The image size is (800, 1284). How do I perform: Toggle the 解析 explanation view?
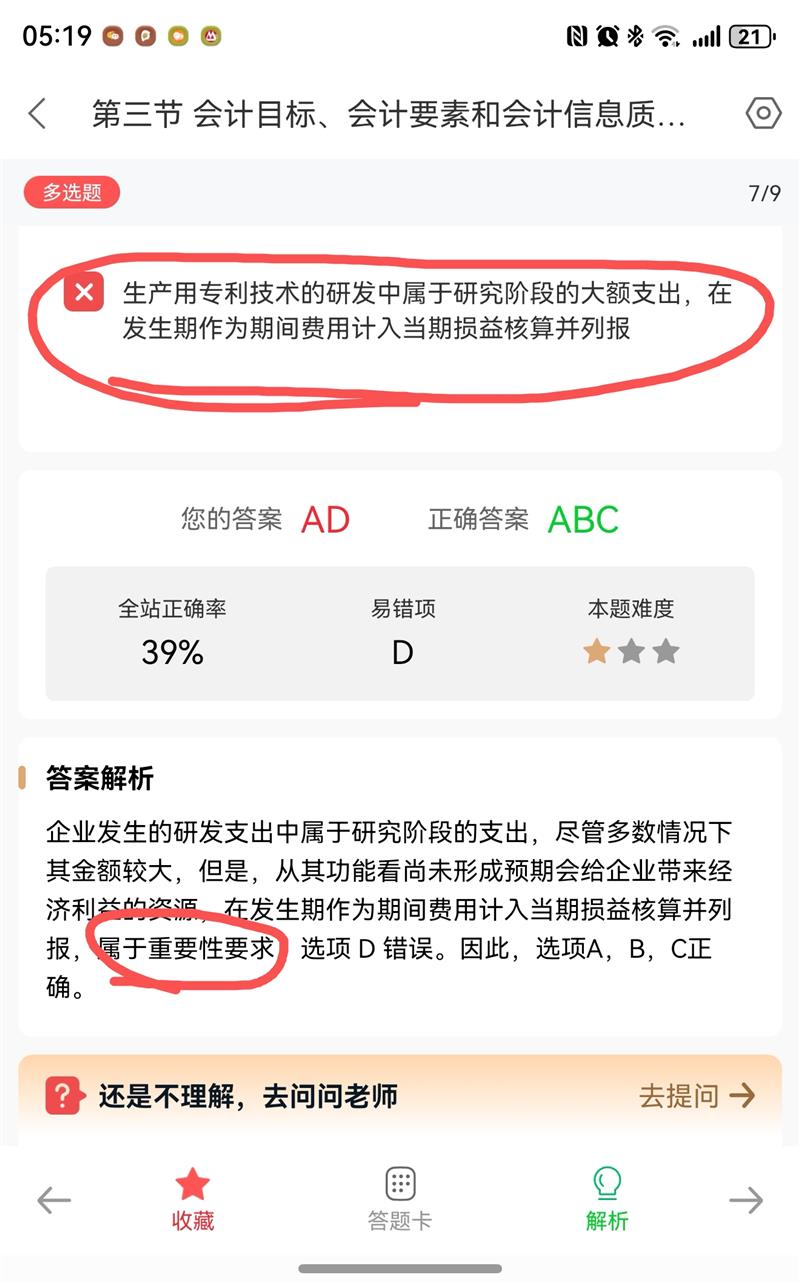point(607,1198)
